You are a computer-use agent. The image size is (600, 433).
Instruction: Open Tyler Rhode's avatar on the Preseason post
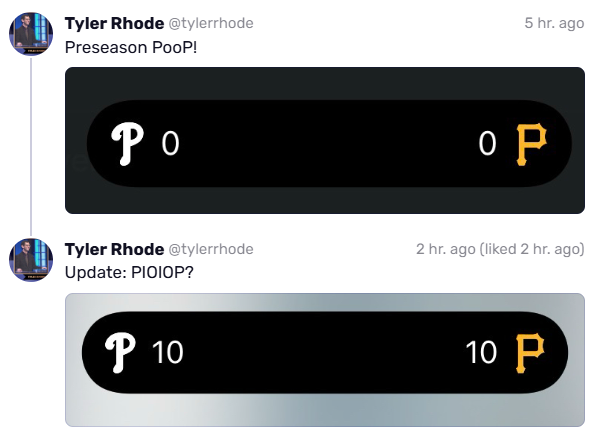tap(31, 34)
